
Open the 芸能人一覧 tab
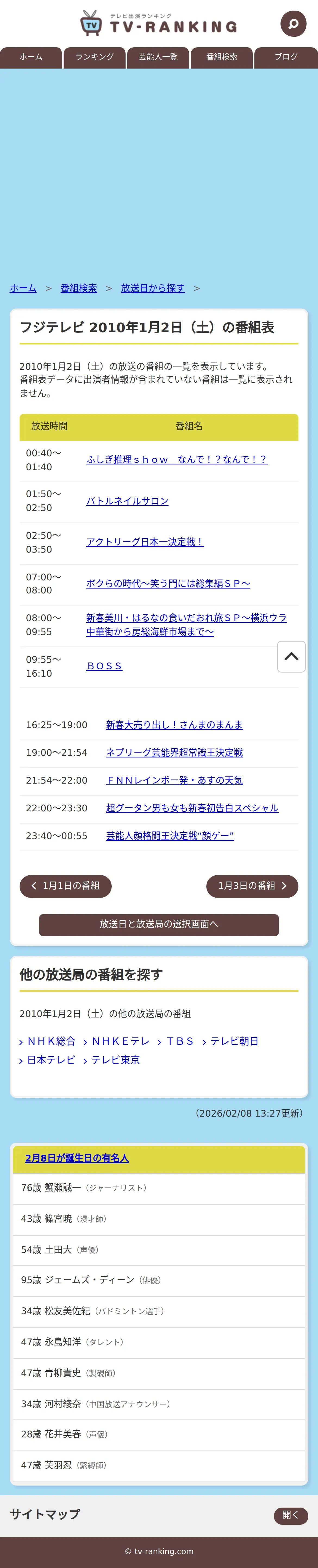point(158,57)
